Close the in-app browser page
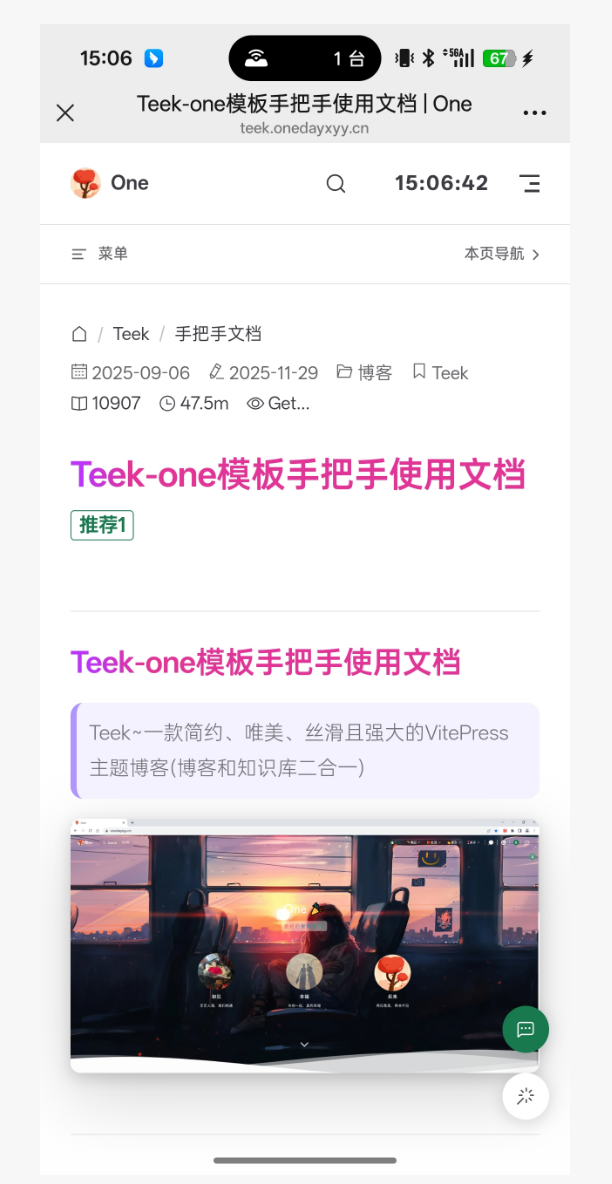Screen dimensions: 612x1184 65,113
